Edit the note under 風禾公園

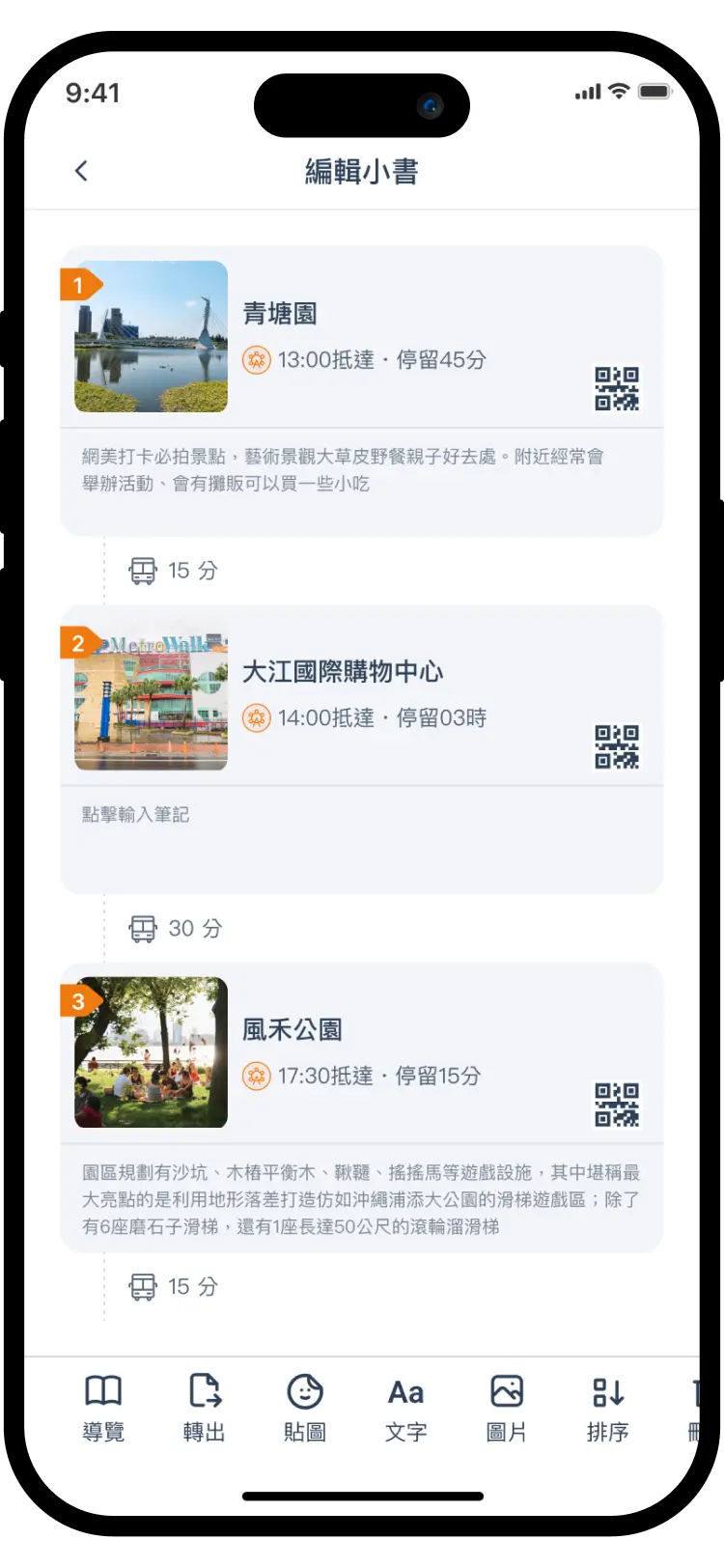coord(360,1199)
